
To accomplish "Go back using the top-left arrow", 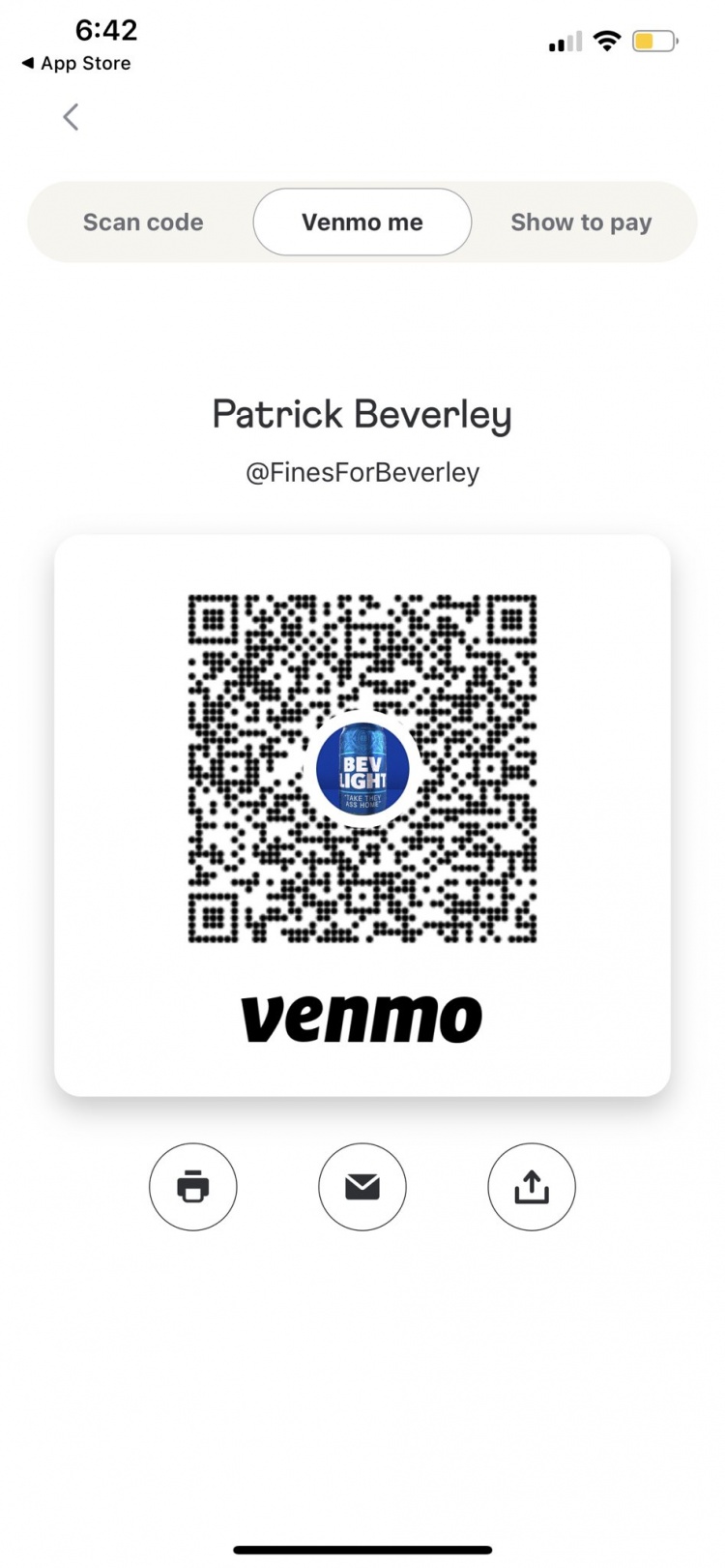I will [71, 117].
